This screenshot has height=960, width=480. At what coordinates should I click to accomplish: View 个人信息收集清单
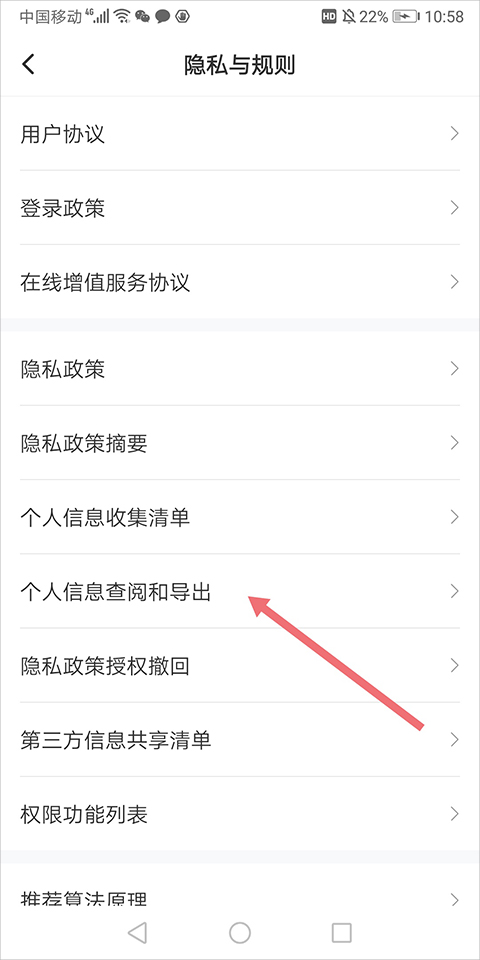240,517
